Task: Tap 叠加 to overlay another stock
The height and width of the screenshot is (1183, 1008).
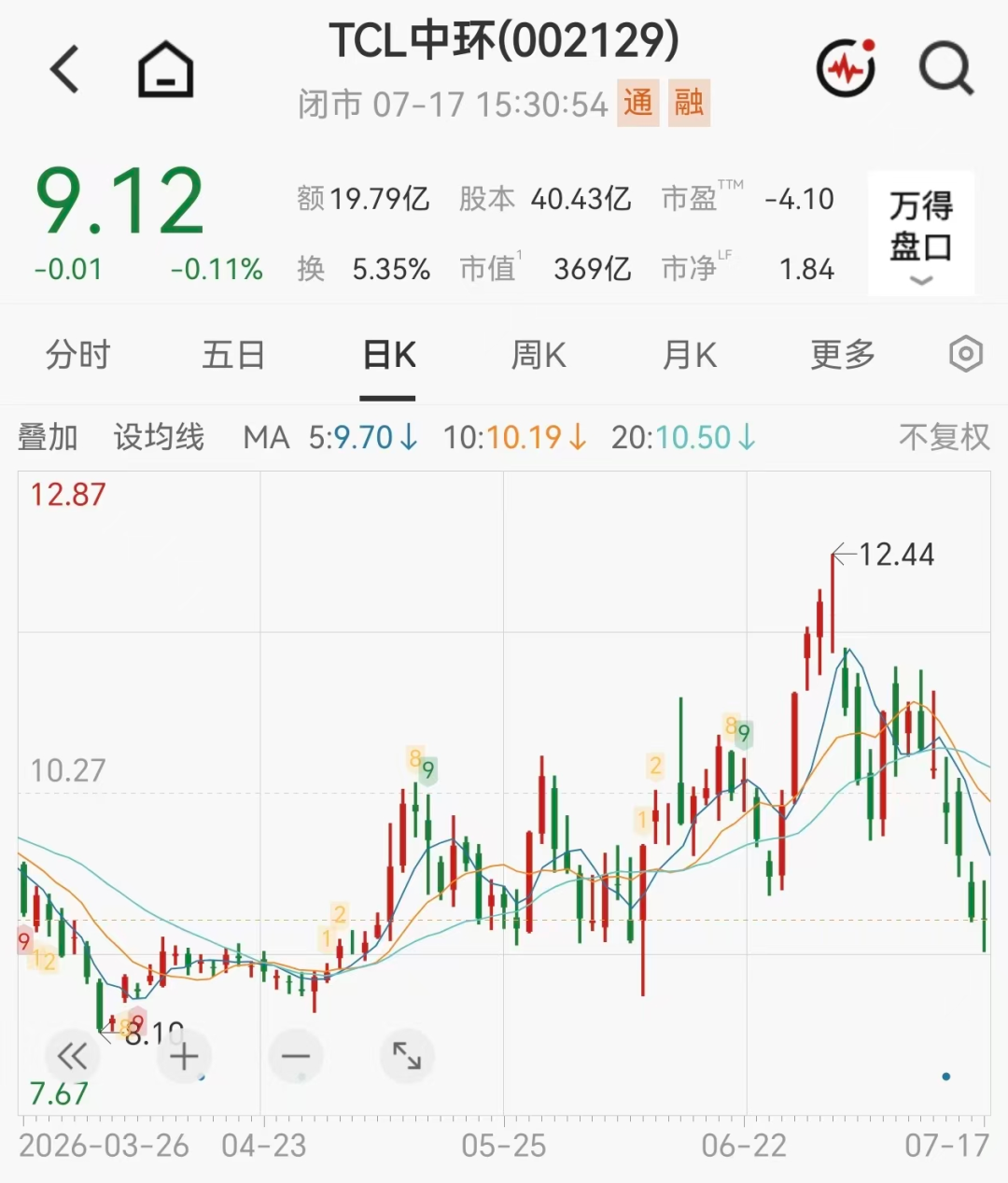Action: pos(48,437)
